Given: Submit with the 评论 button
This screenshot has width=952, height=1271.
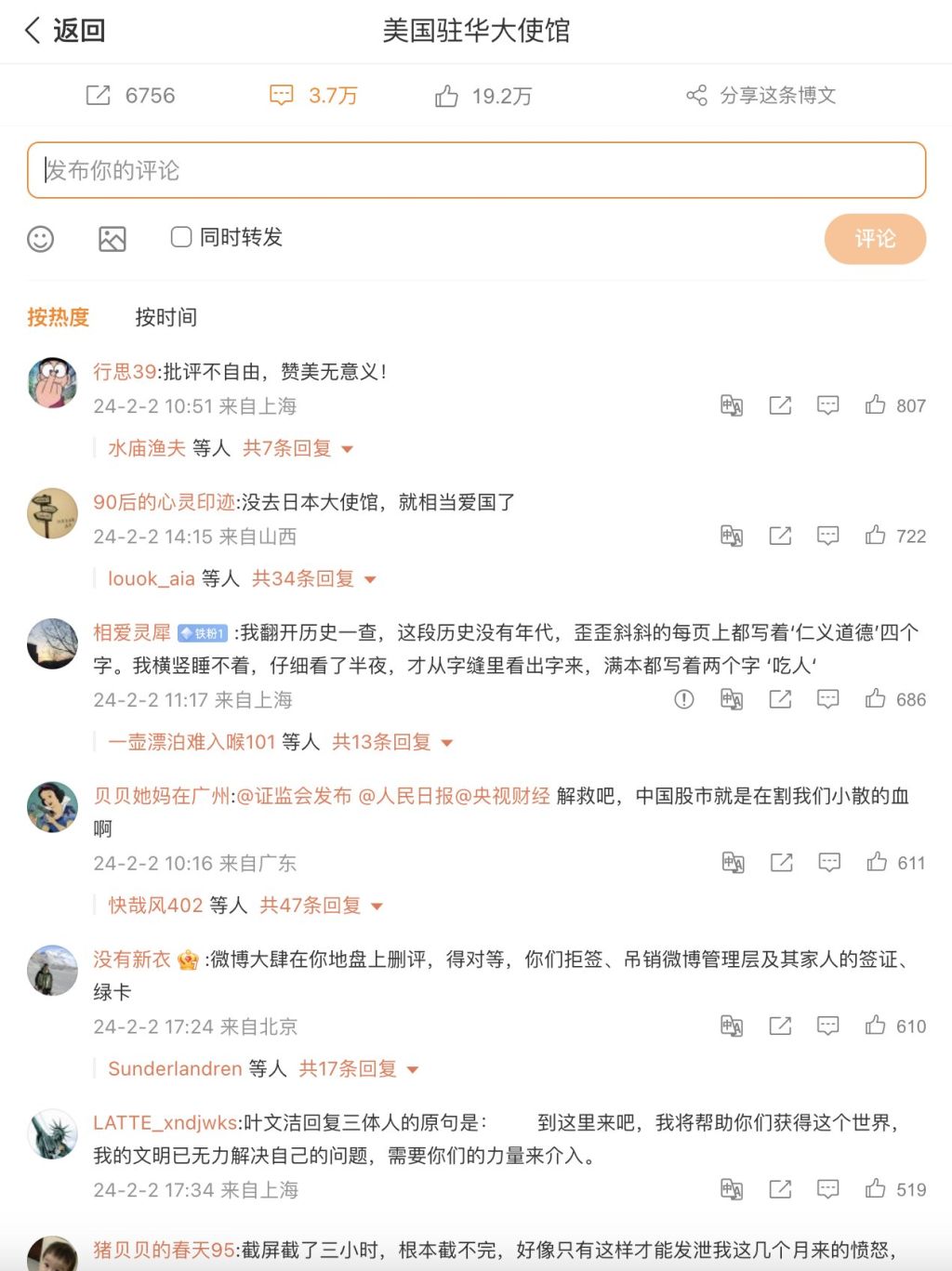Looking at the screenshot, I should click(x=874, y=239).
